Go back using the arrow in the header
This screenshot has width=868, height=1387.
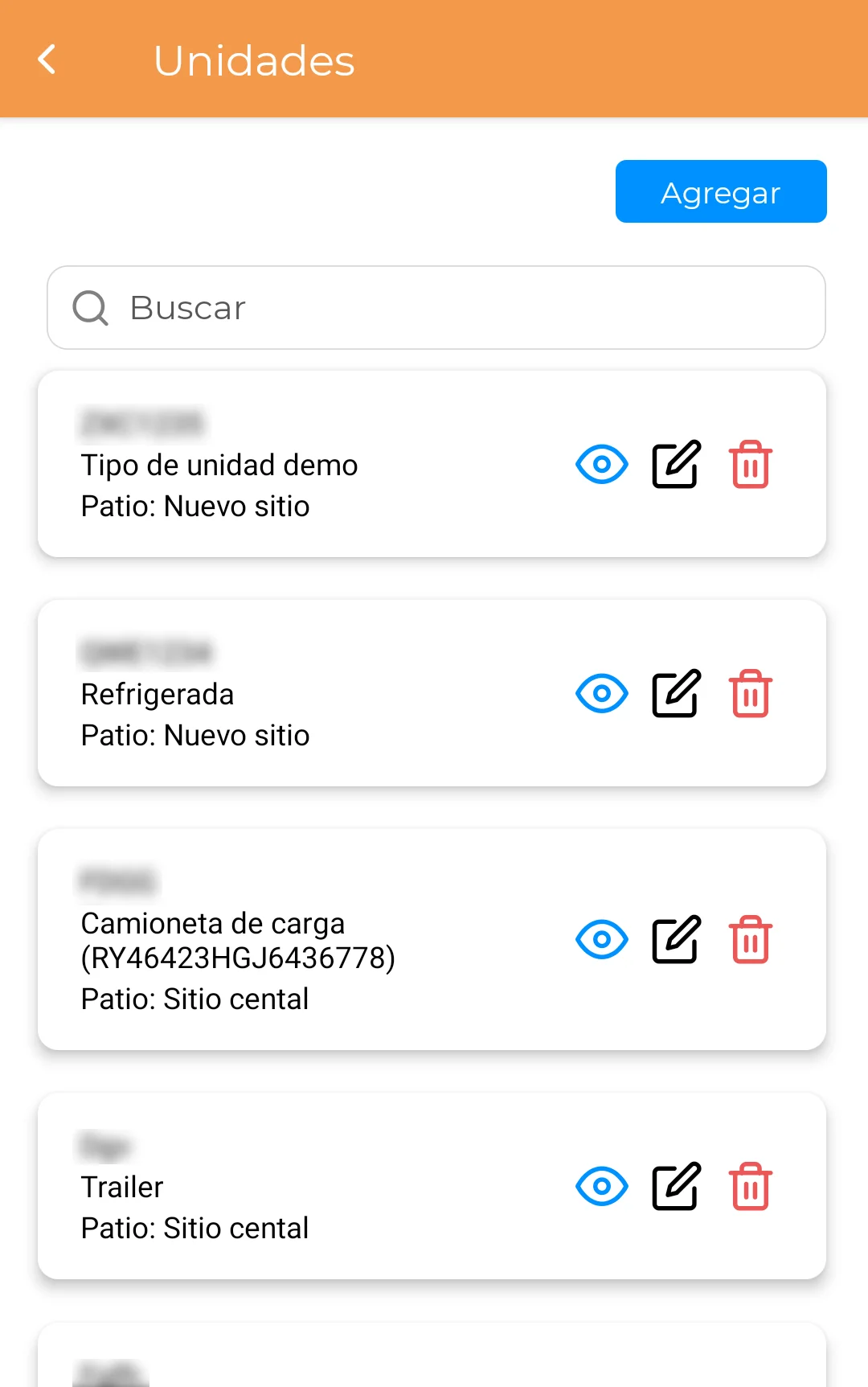(x=46, y=59)
